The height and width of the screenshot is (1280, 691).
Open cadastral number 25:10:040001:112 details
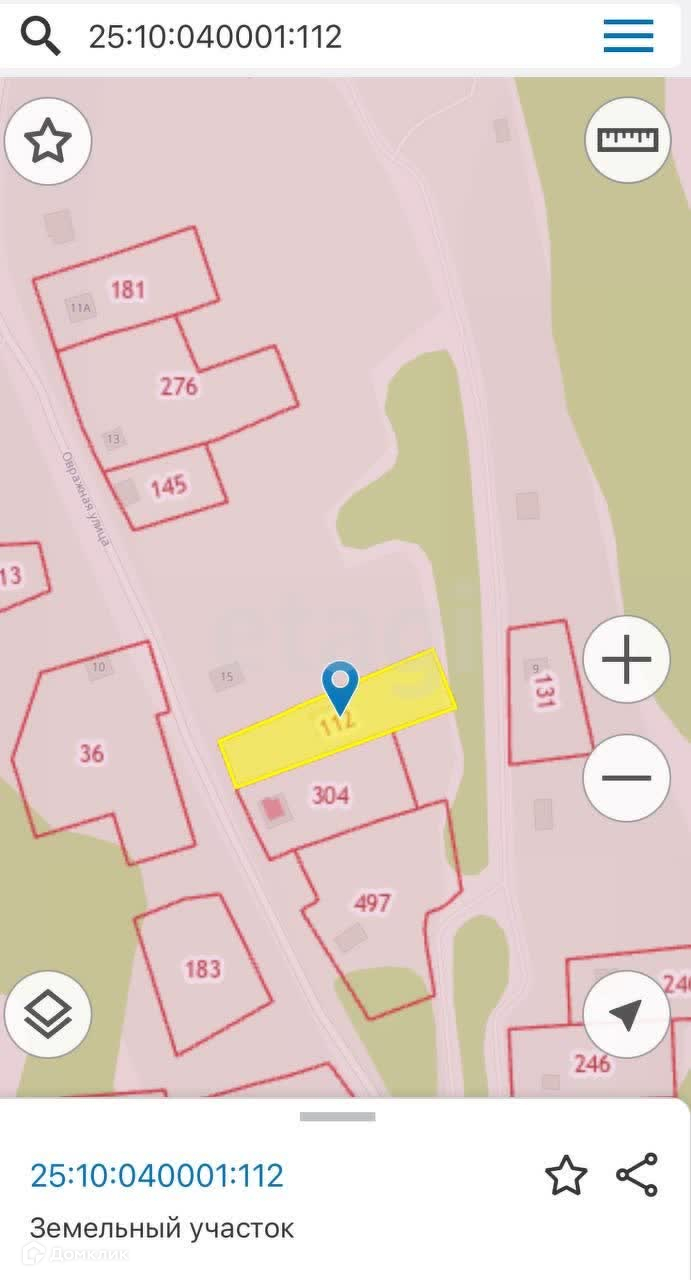pos(157,1175)
